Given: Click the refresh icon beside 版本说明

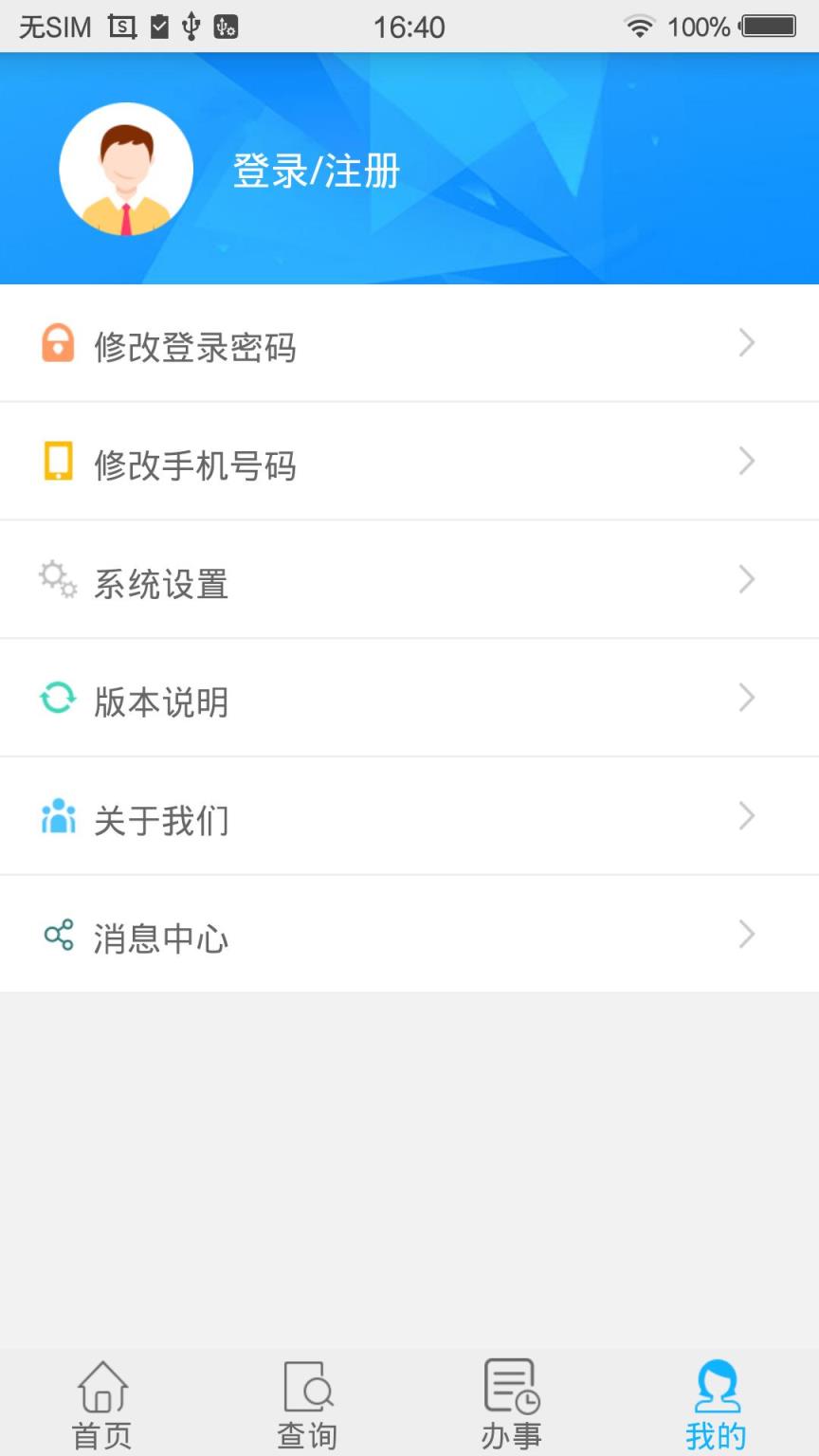Looking at the screenshot, I should point(57,698).
